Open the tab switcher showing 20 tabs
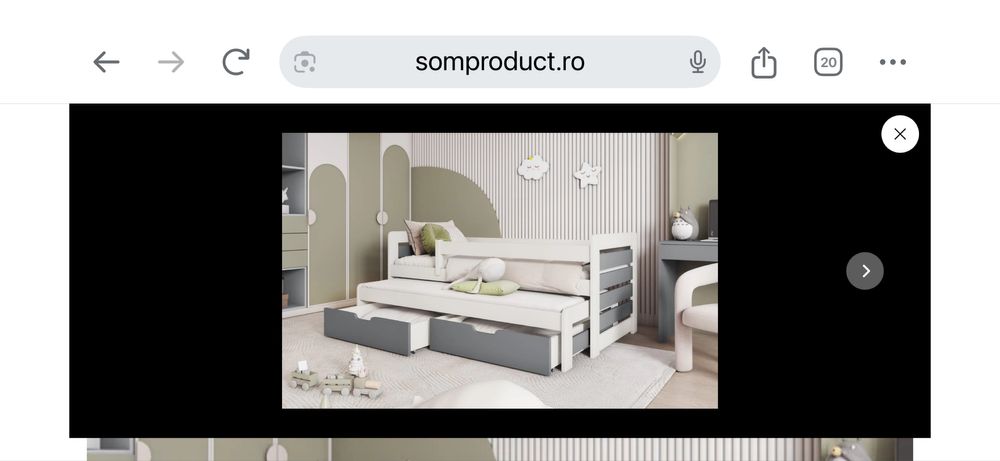This screenshot has width=1000, height=461. pos(828,62)
